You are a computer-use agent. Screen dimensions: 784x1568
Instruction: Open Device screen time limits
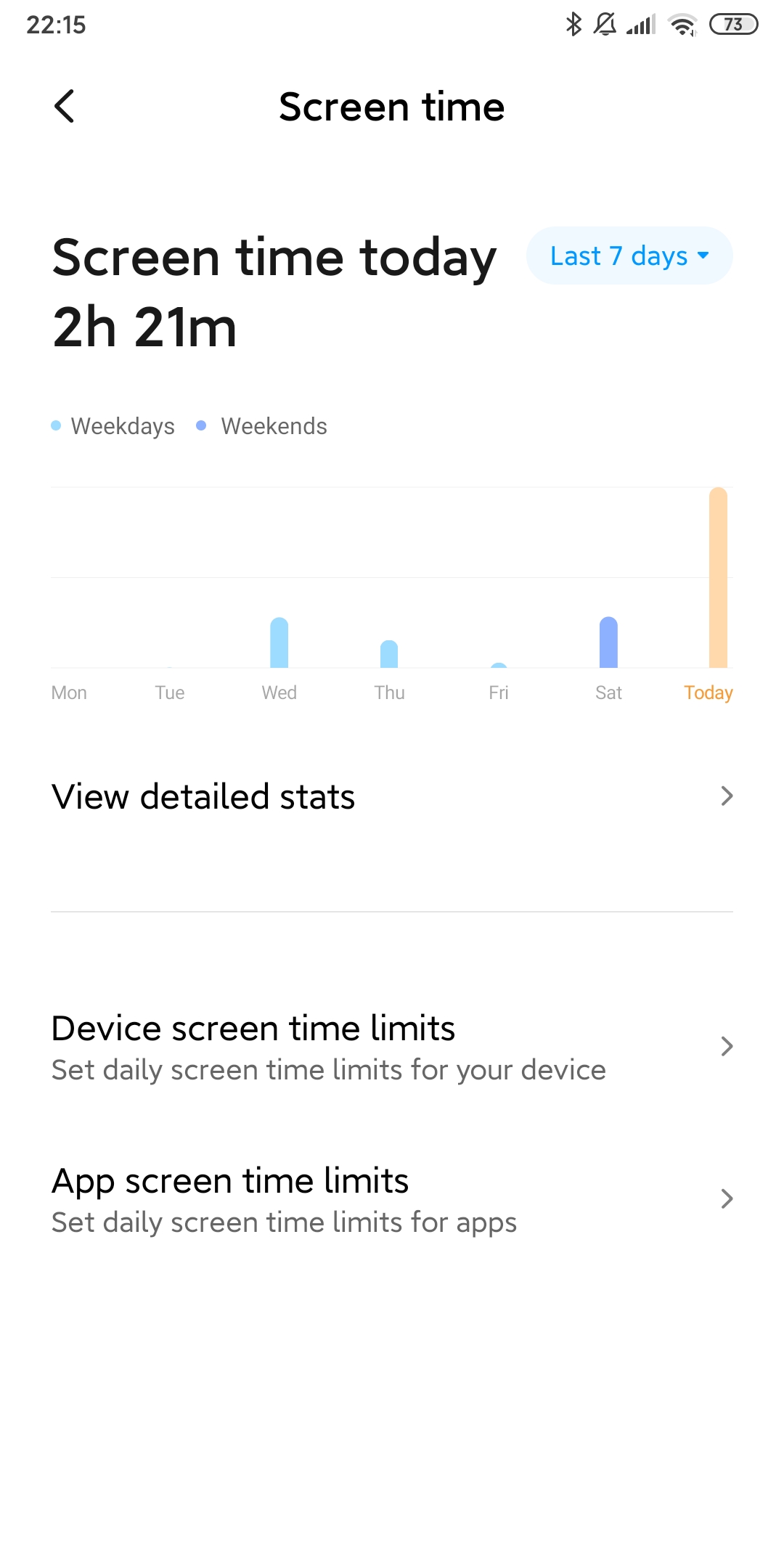point(392,1047)
